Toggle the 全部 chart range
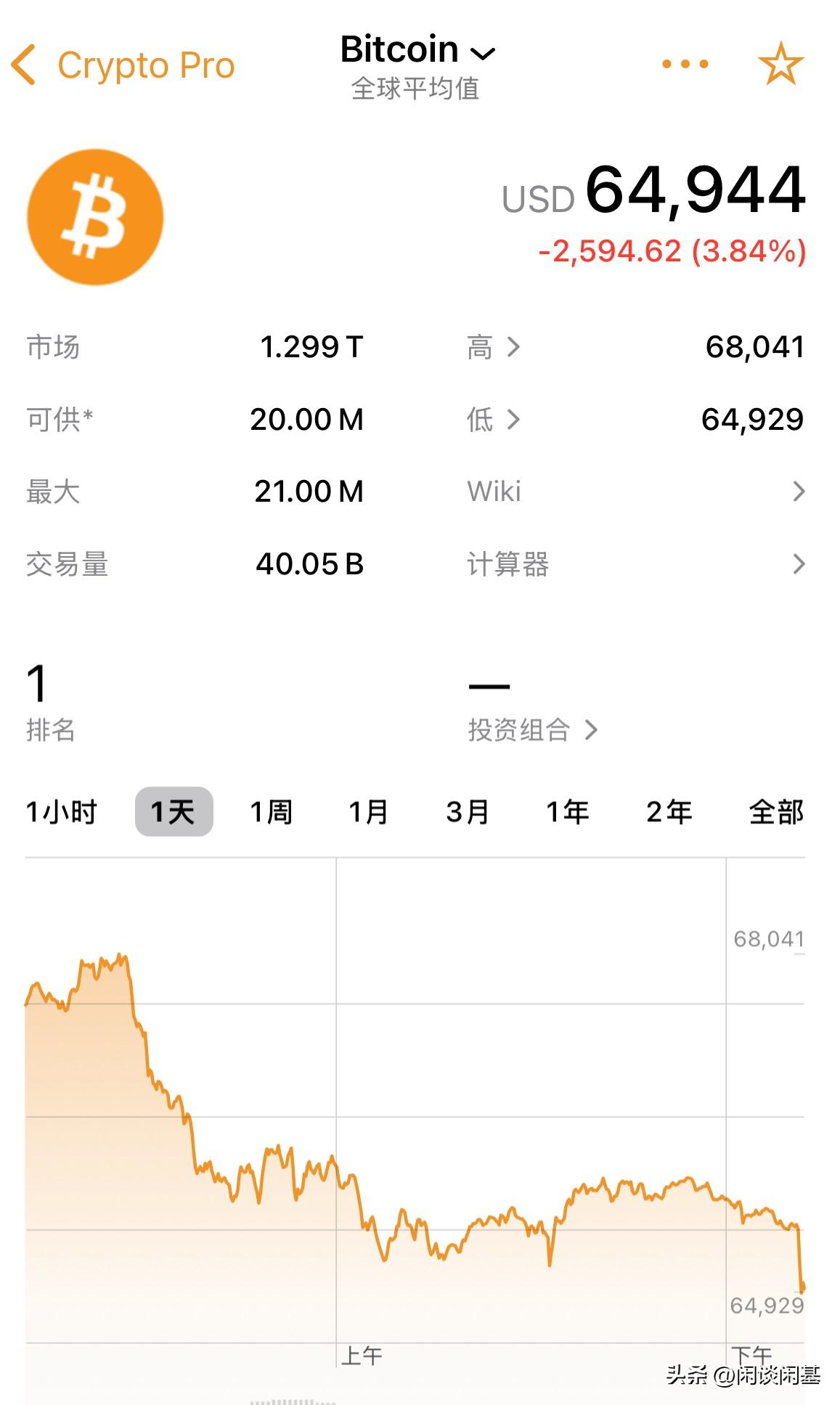Image resolution: width=840 pixels, height=1405 pixels. (x=776, y=811)
